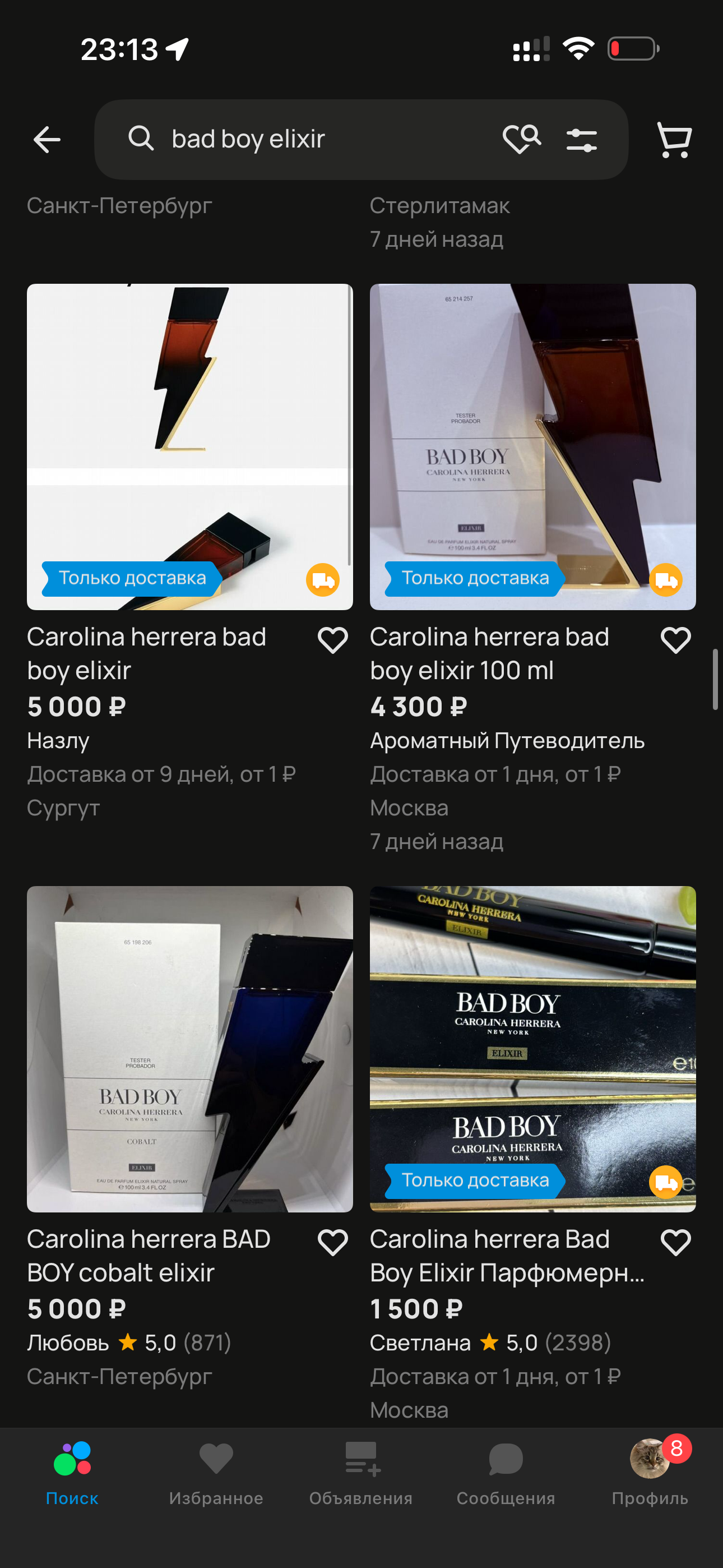Screen dimensions: 723x1568
Task: Favorite Светлана's Bad Boy Elixir listing
Action: [x=675, y=1242]
